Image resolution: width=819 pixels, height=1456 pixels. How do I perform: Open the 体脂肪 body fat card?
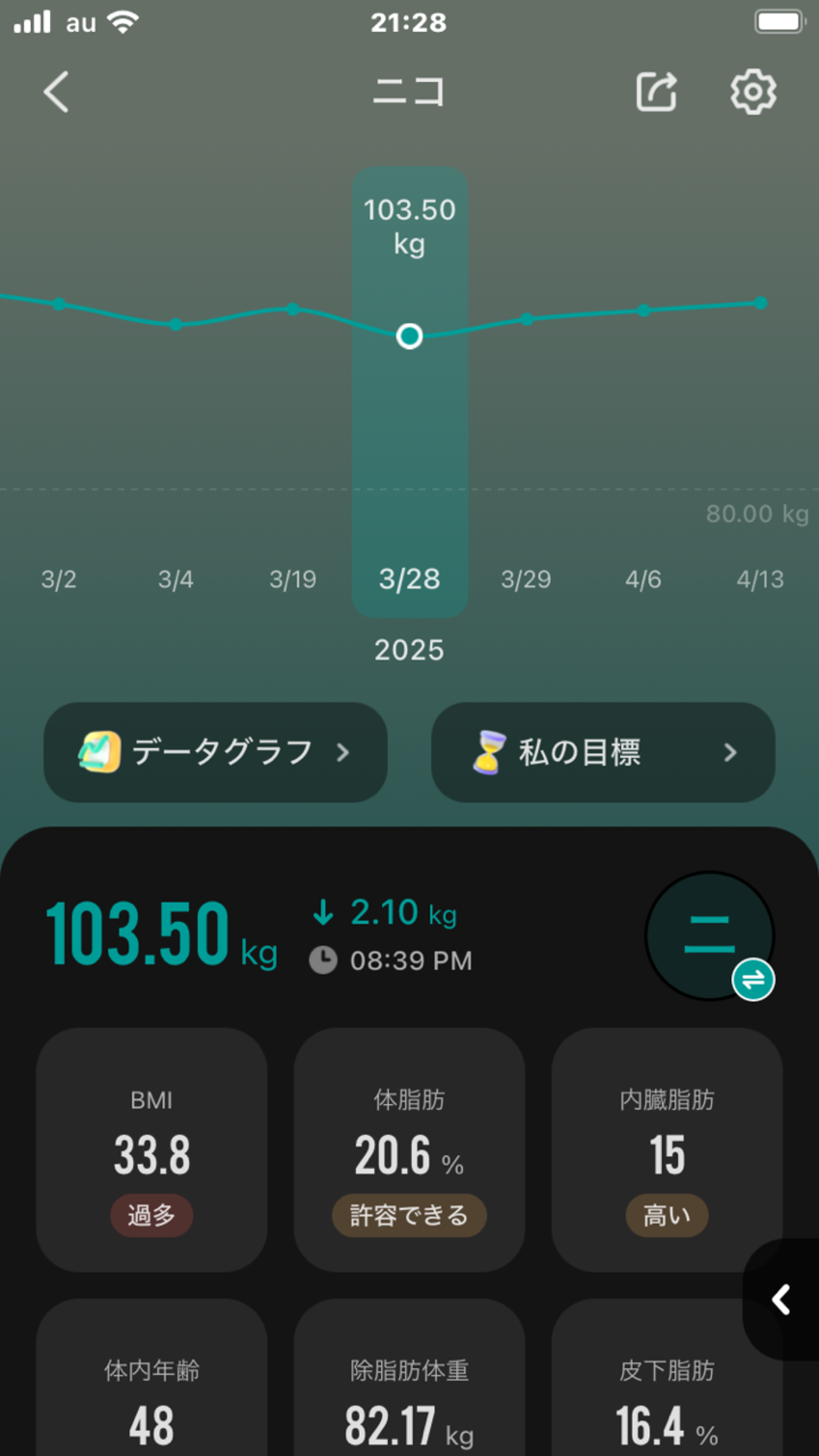pyautogui.click(x=409, y=1149)
